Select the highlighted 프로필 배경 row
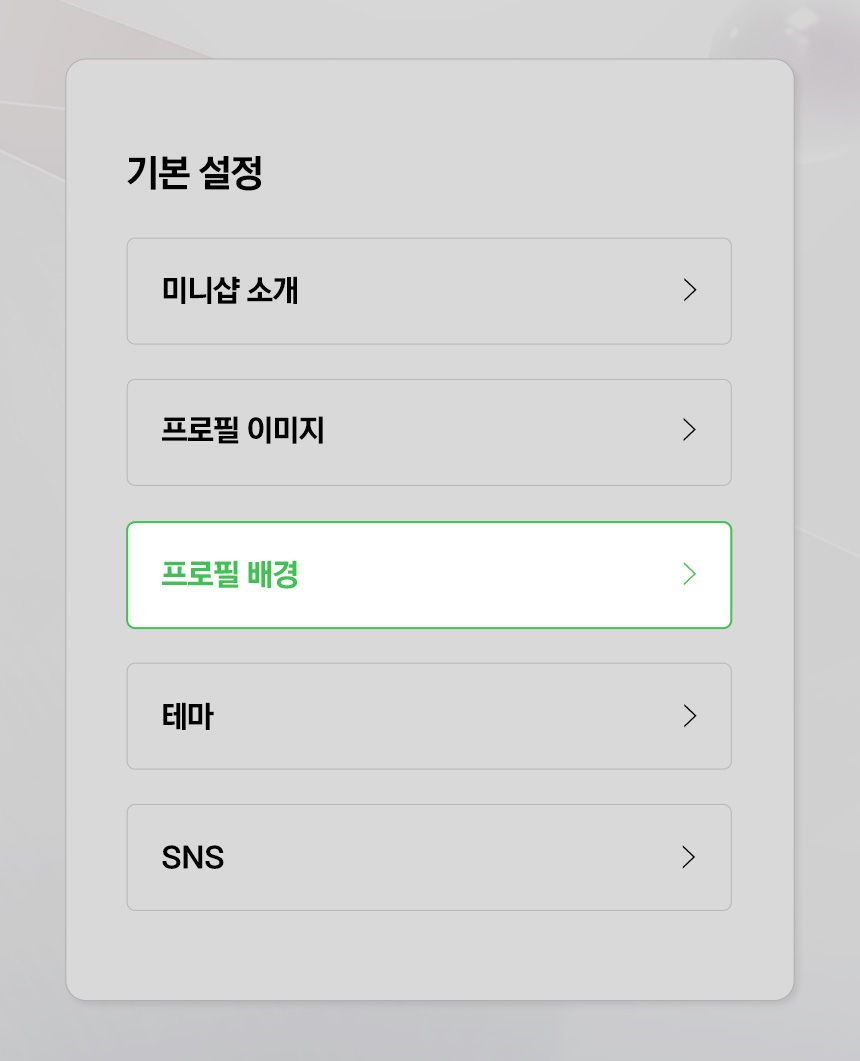Viewport: 860px width, 1061px height. click(x=428, y=575)
